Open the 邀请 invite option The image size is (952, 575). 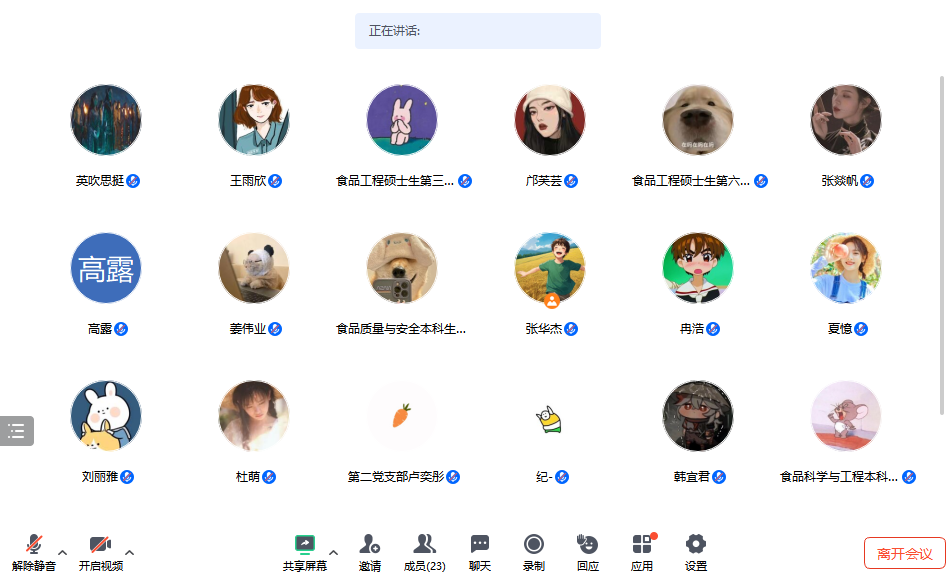pyautogui.click(x=370, y=551)
